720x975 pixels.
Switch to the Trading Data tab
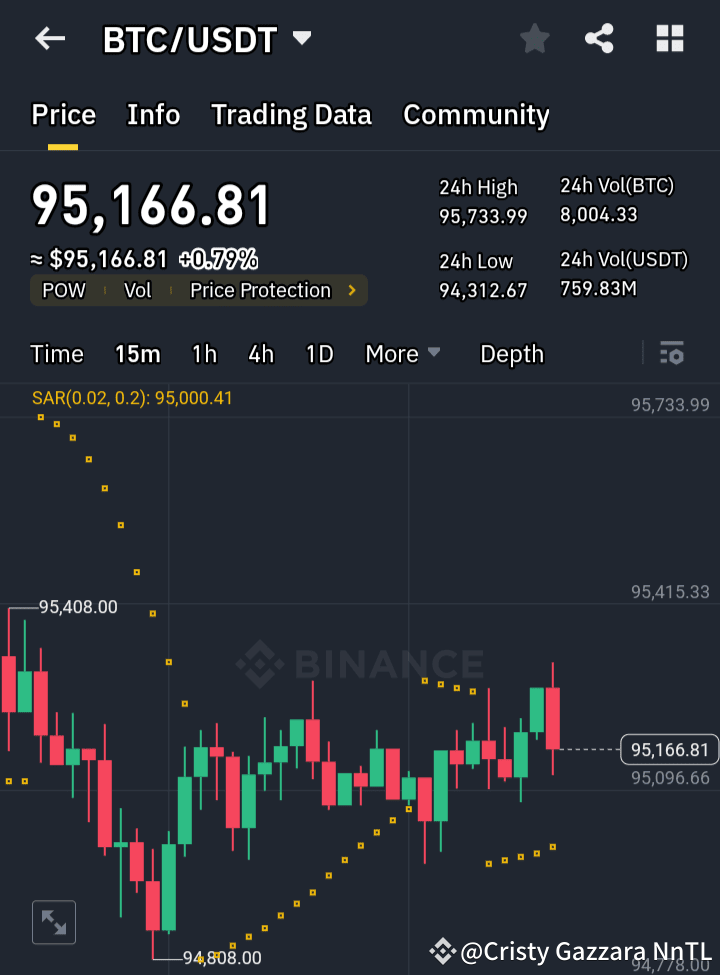[x=291, y=114]
